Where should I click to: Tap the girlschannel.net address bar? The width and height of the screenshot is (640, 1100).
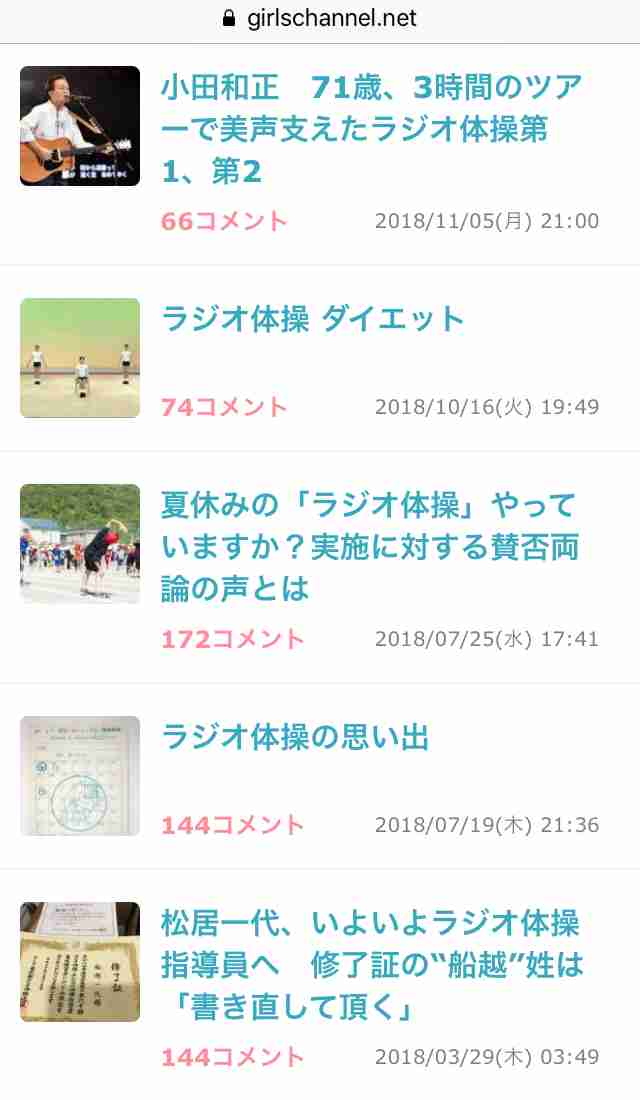coord(320,18)
